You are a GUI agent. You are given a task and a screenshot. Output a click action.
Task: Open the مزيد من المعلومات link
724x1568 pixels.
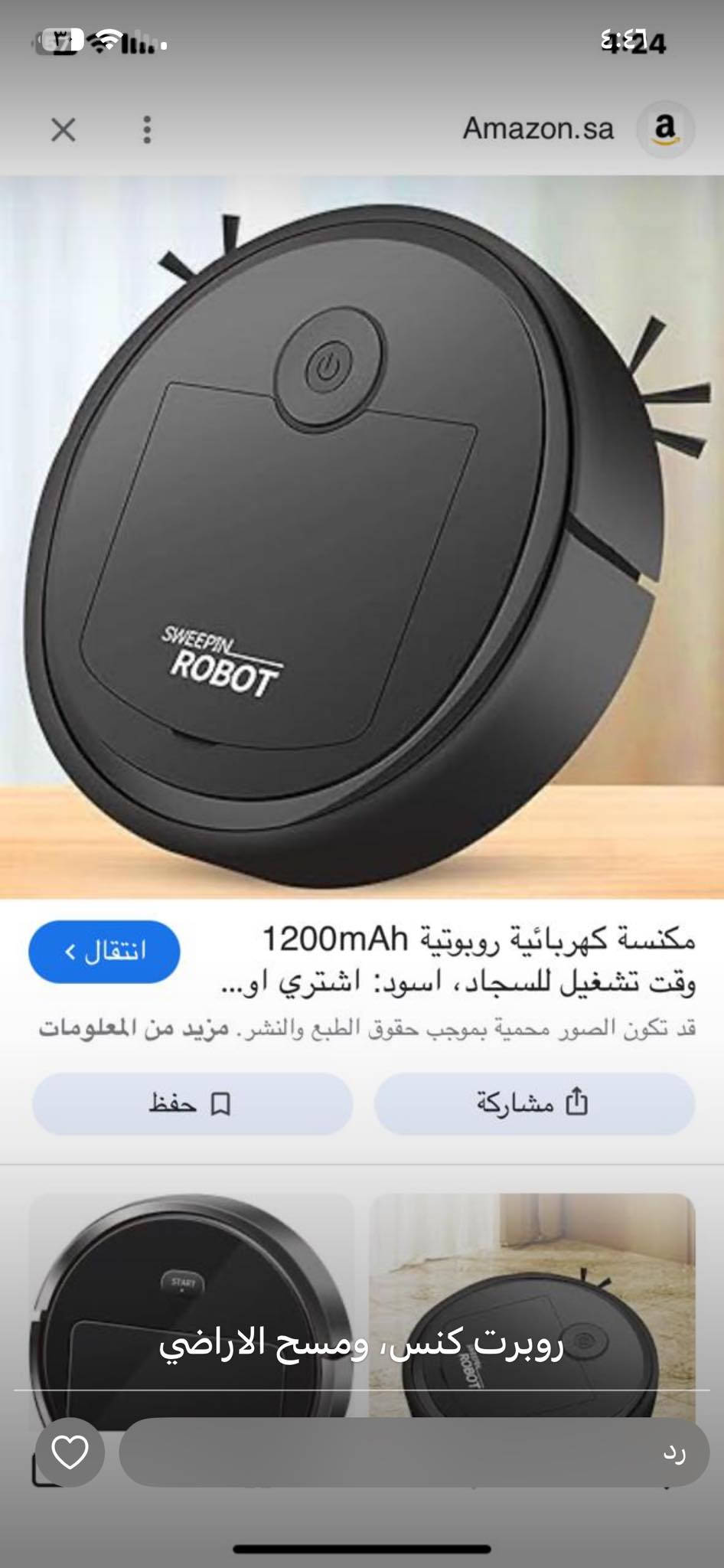134,1028
